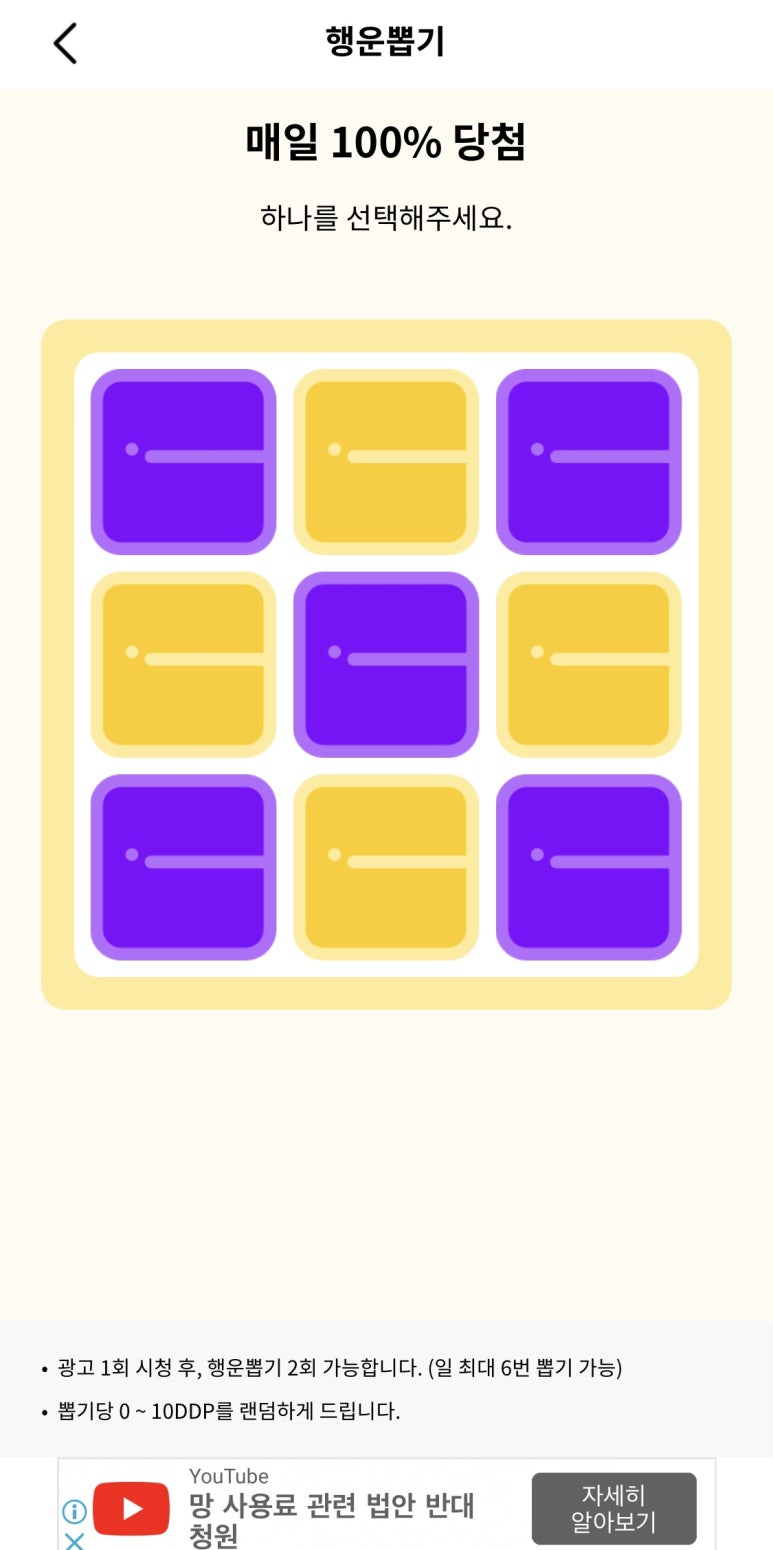This screenshot has width=773, height=1550.
Task: Choose the purple box in the grid center
Action: click(386, 665)
